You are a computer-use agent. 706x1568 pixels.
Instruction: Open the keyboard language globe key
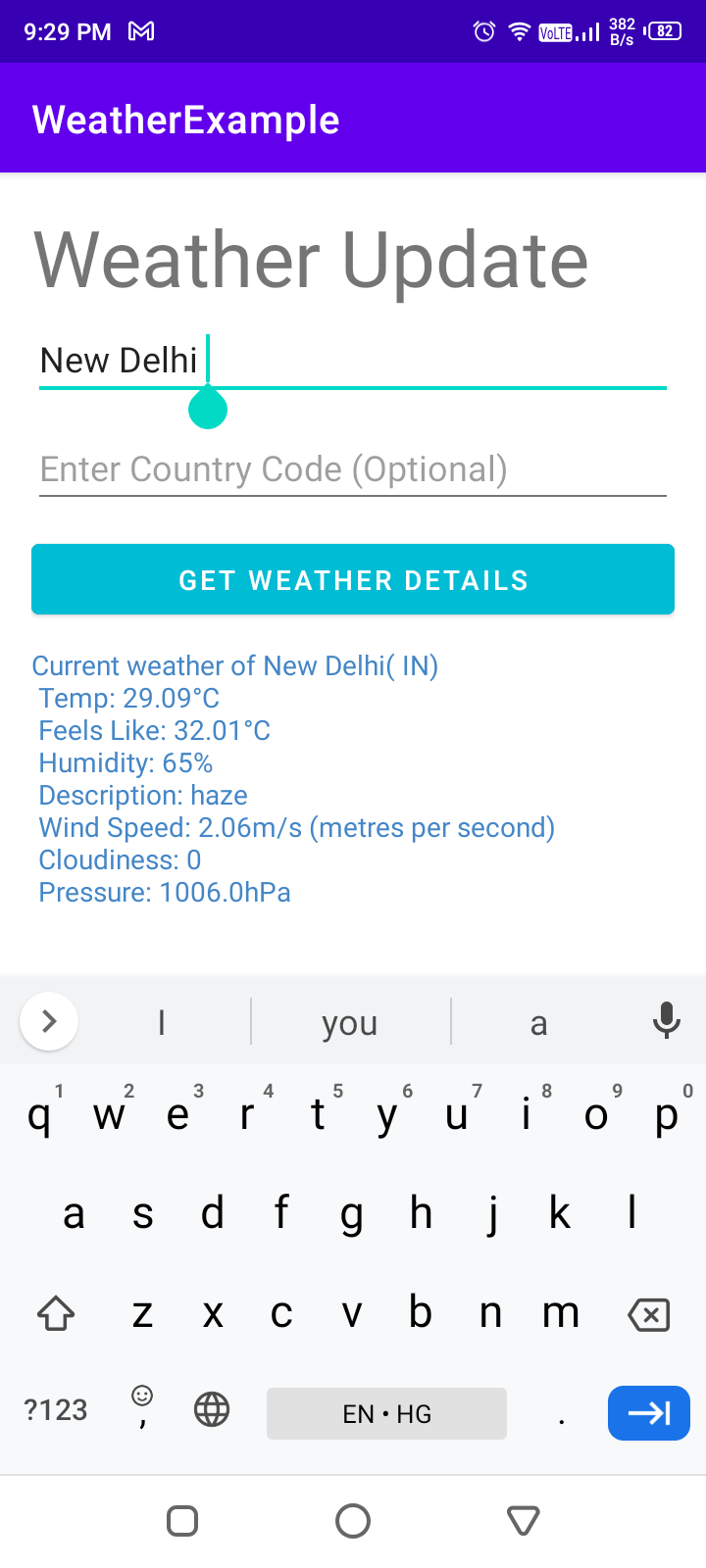point(212,1410)
